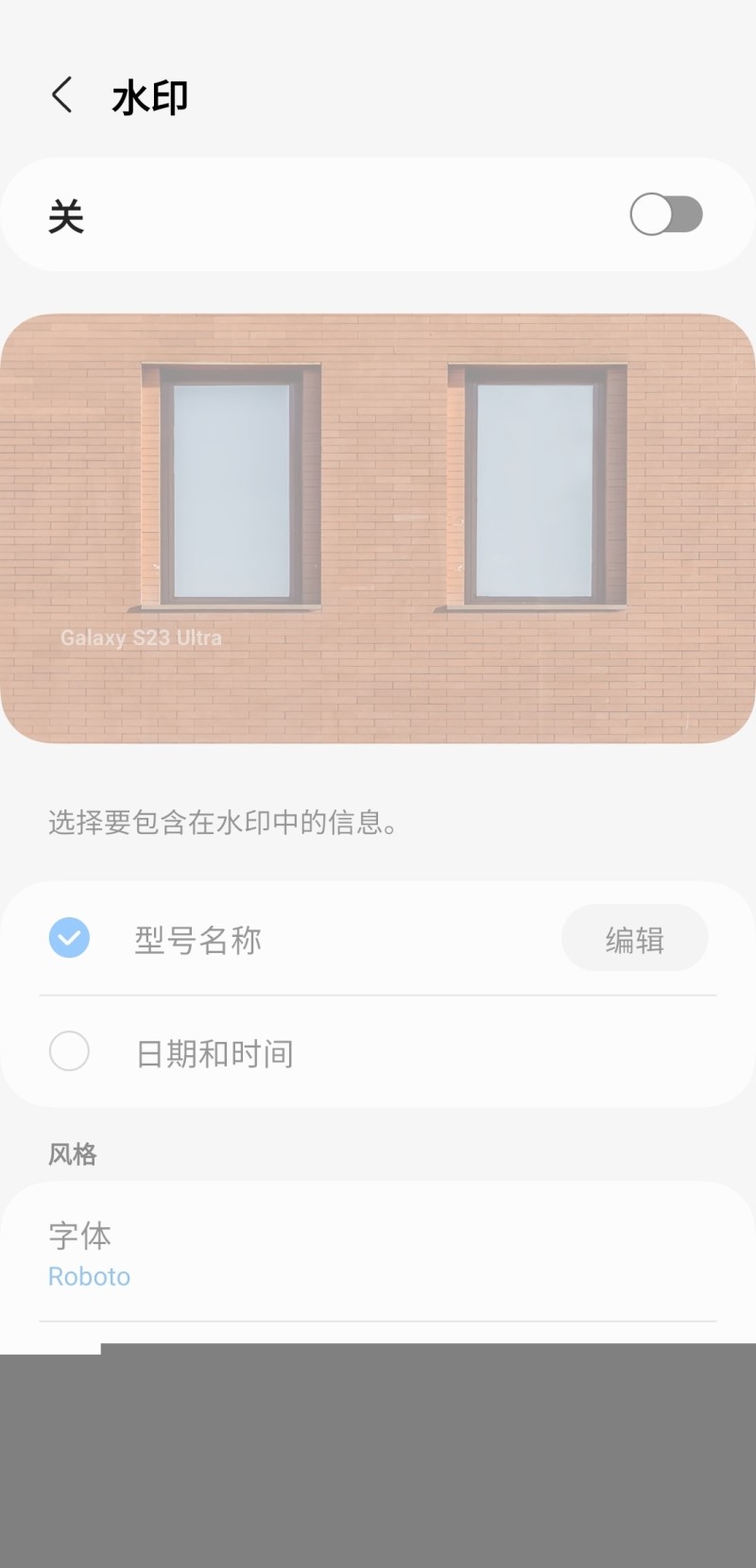Go back from the 水印 screen
The height and width of the screenshot is (1568, 756).
pyautogui.click(x=62, y=95)
